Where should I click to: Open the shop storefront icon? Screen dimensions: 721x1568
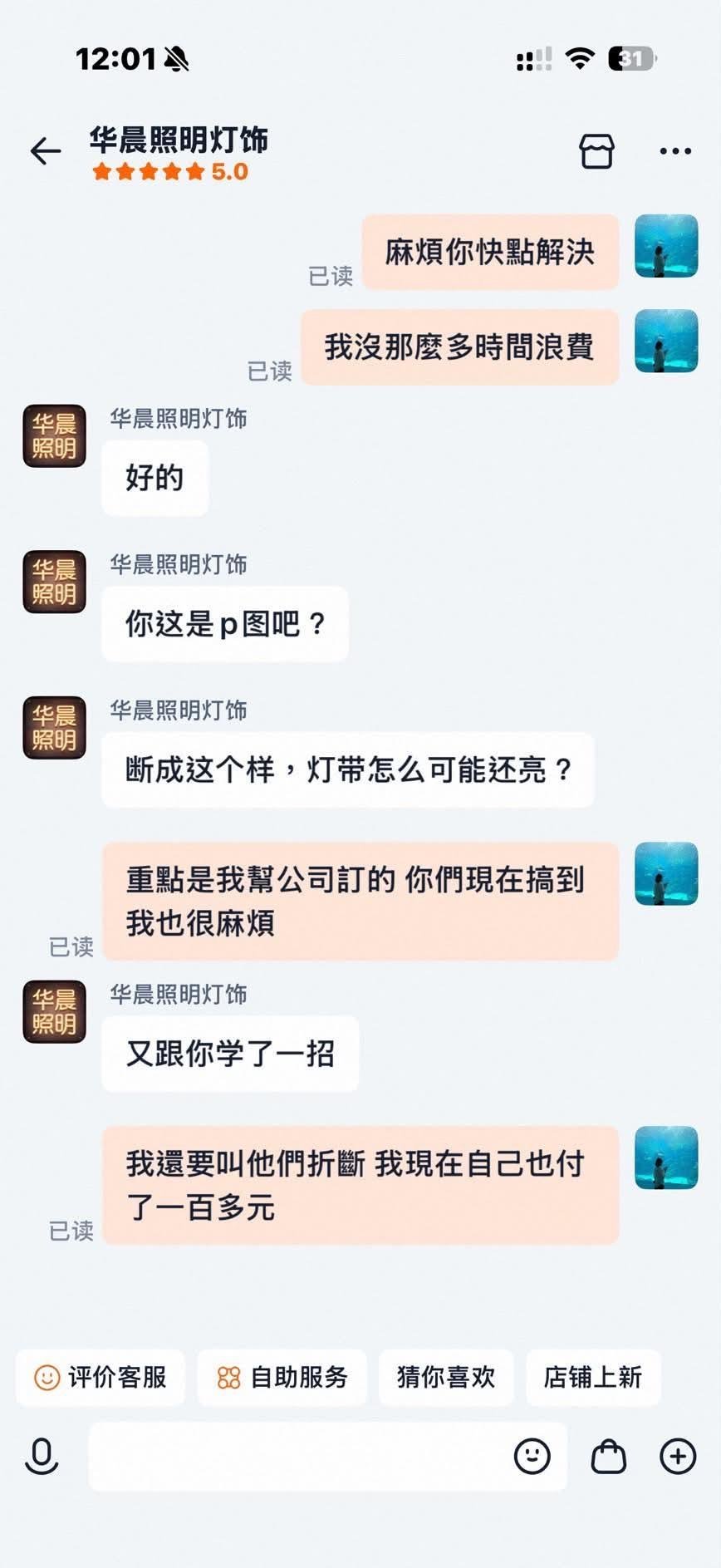tap(596, 150)
